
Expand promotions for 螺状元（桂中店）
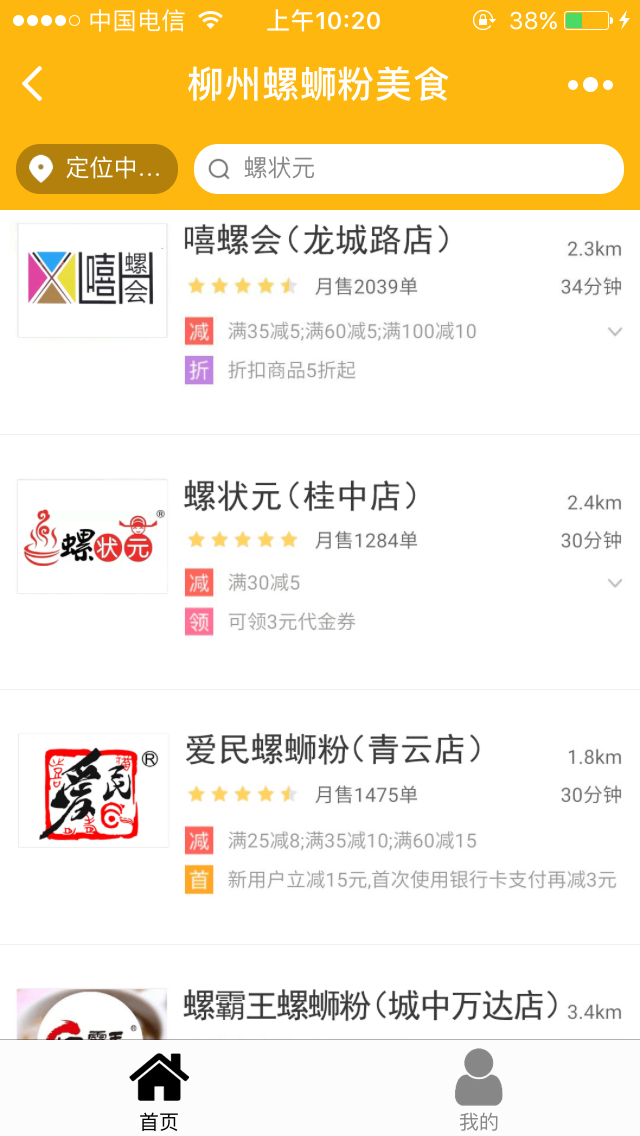[x=615, y=582]
